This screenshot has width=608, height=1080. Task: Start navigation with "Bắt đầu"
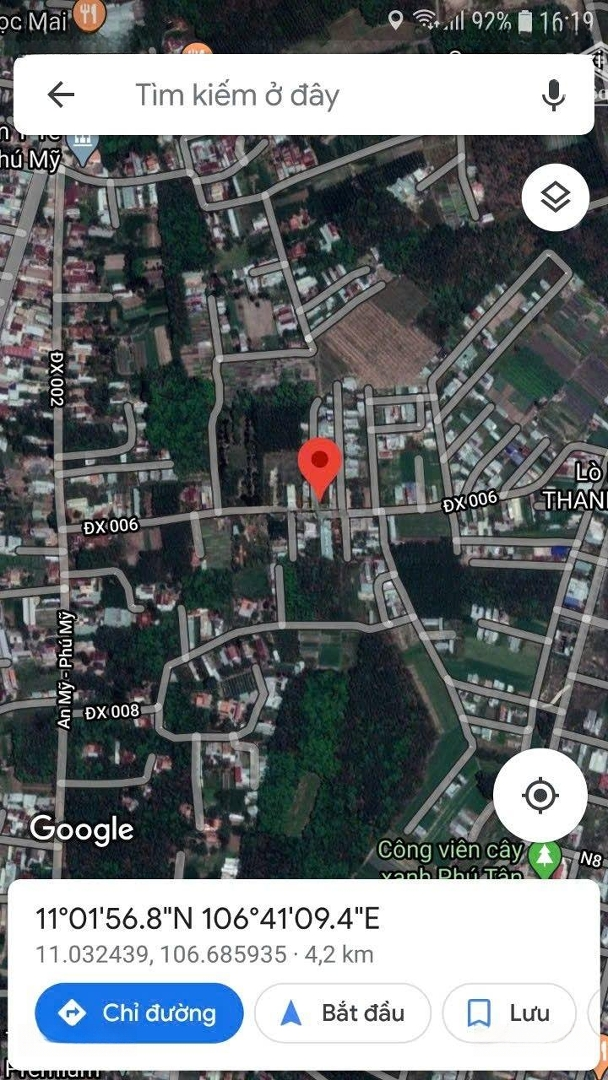(x=343, y=1012)
